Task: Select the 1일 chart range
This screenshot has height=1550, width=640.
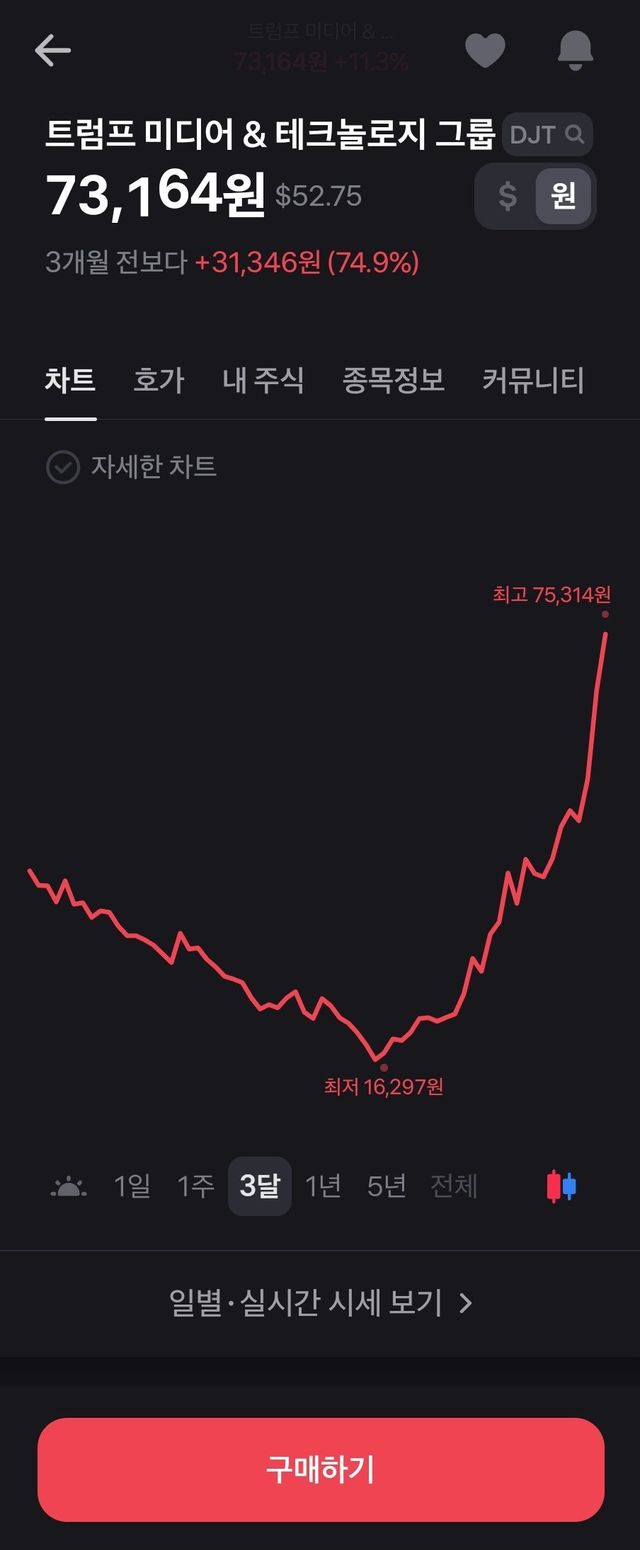Action: click(x=132, y=1187)
